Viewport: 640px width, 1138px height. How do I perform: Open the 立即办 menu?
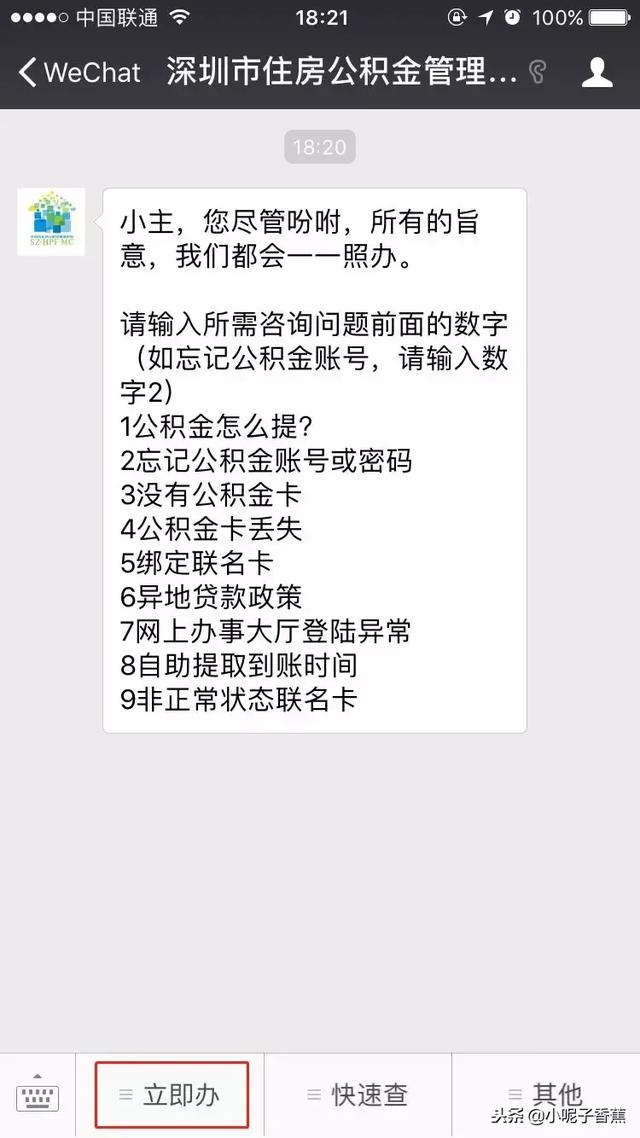171,1095
